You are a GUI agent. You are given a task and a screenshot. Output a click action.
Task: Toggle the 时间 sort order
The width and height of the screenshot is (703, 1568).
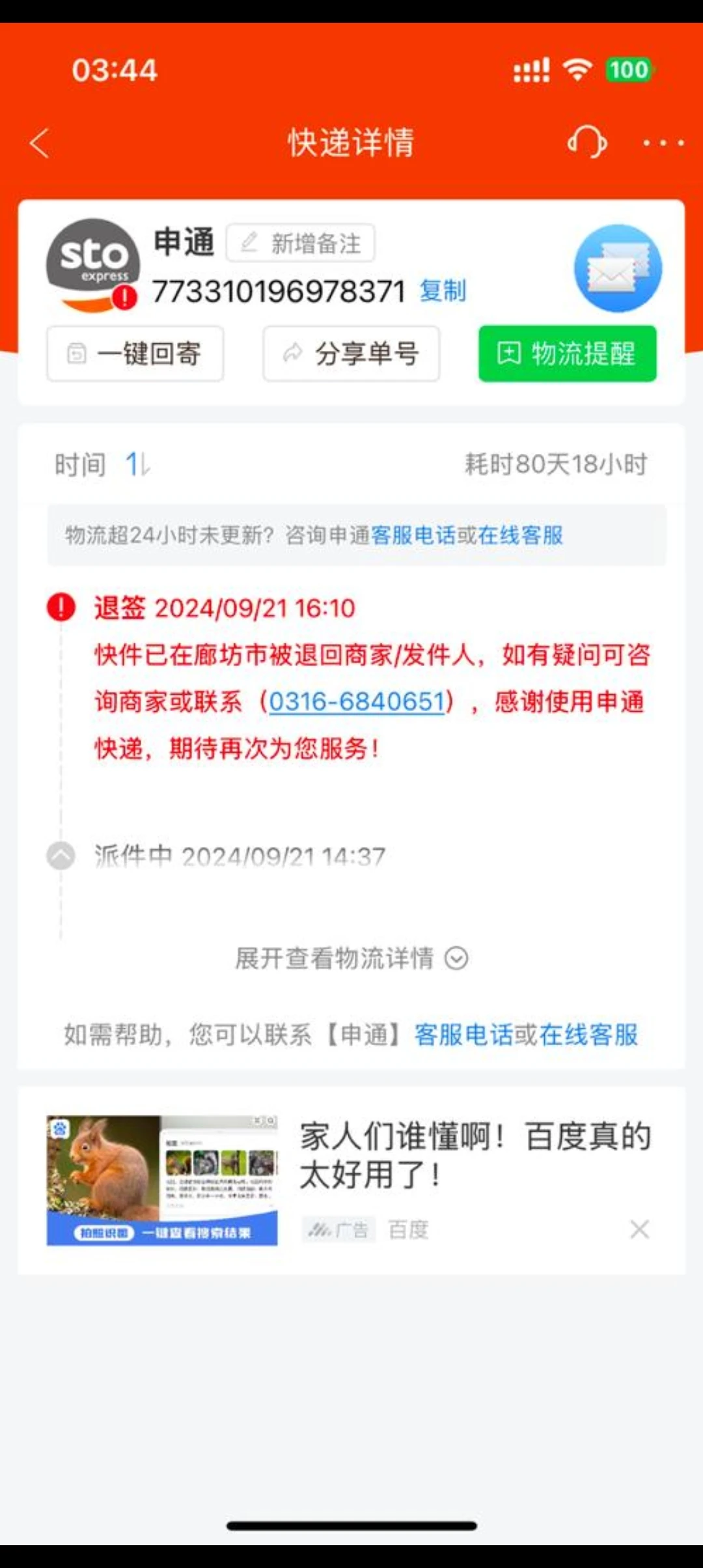click(x=103, y=465)
